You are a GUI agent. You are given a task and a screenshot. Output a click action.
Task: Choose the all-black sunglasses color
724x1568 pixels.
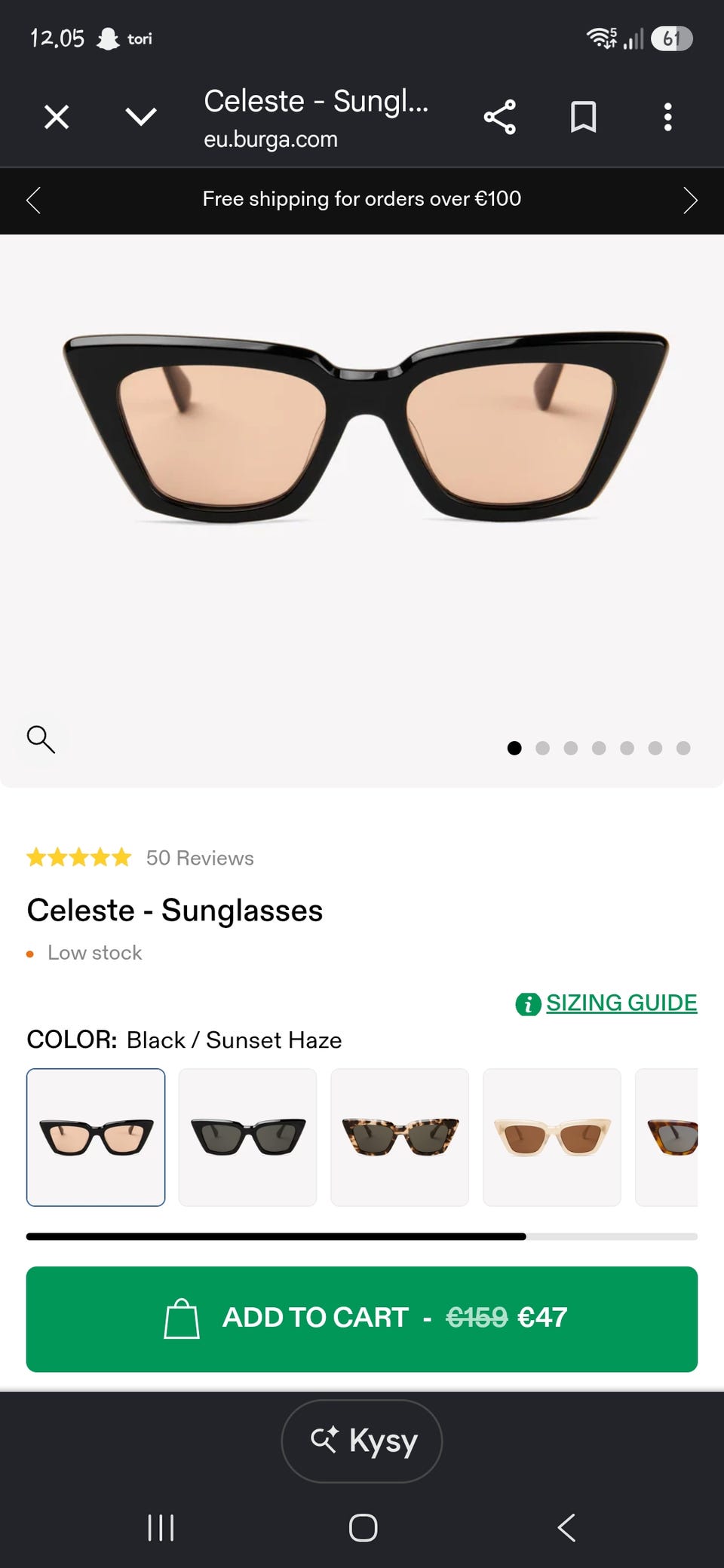pyautogui.click(x=248, y=1137)
